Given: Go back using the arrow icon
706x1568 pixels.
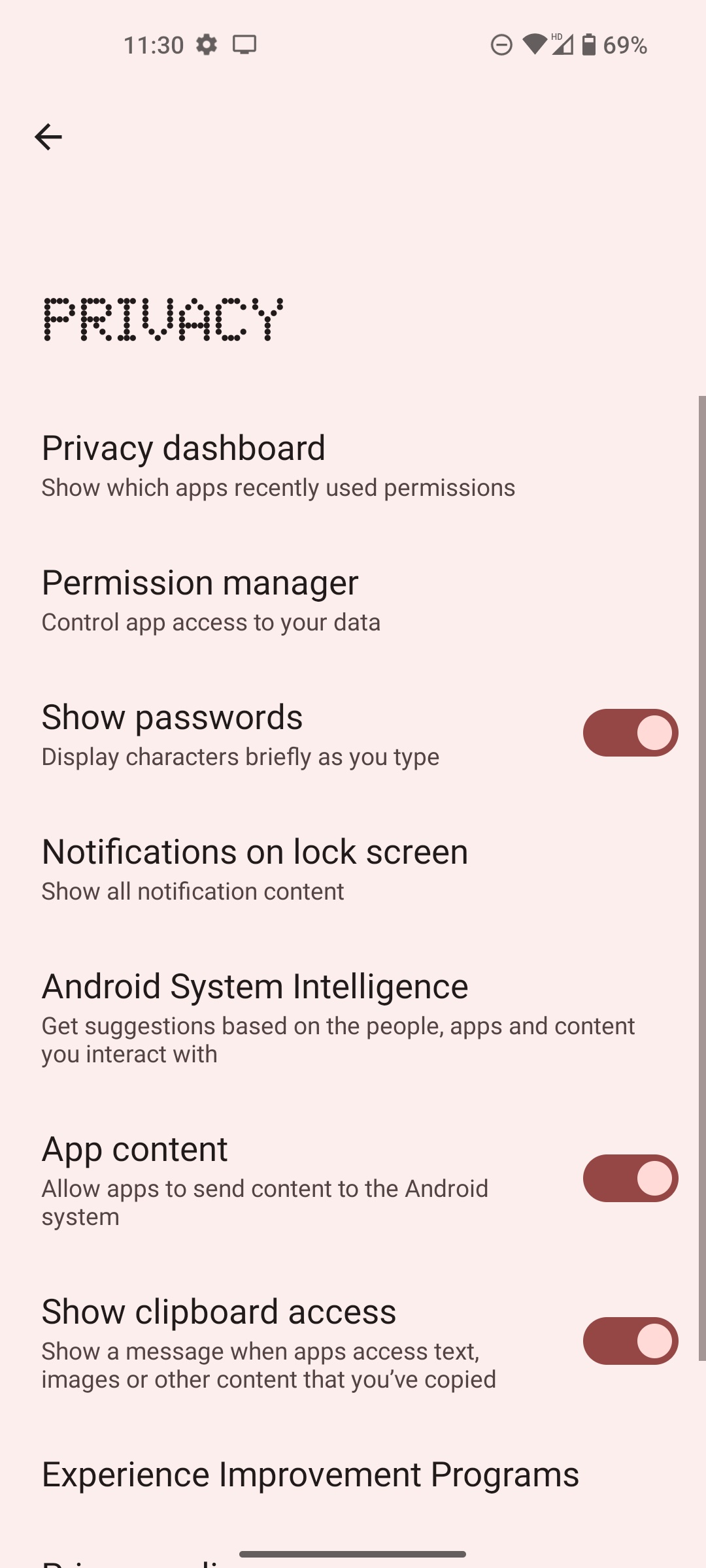Looking at the screenshot, I should coord(48,137).
